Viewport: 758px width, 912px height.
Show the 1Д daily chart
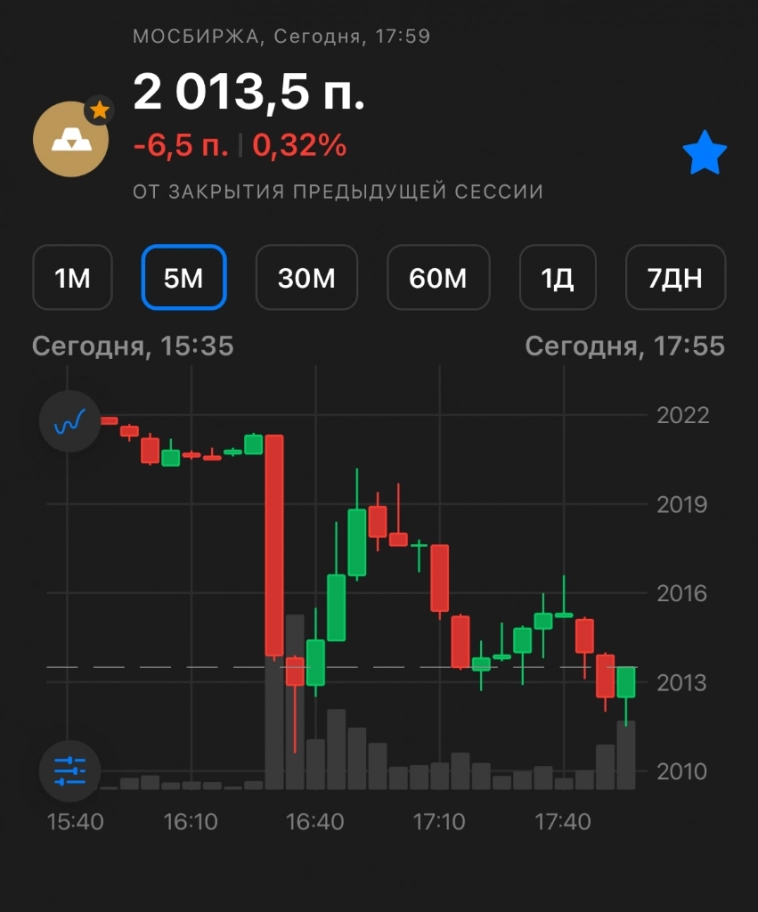(x=557, y=278)
